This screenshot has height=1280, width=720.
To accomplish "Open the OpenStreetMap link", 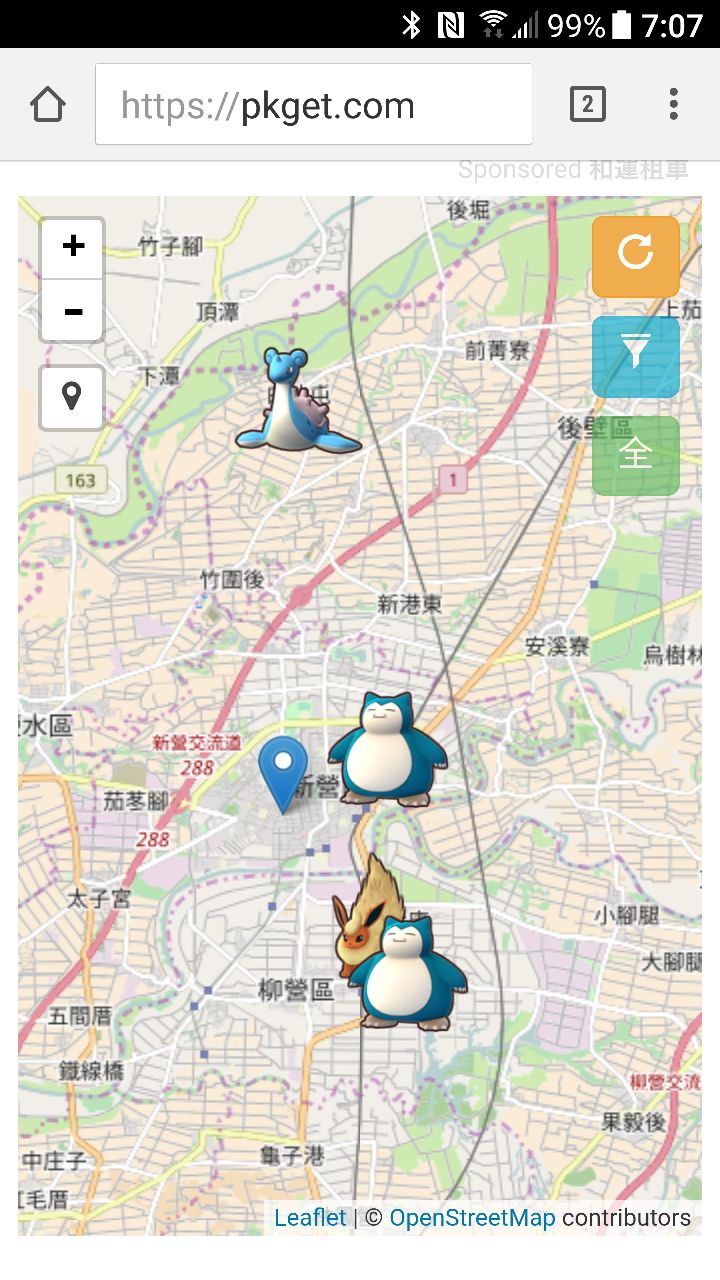I will (x=471, y=1217).
